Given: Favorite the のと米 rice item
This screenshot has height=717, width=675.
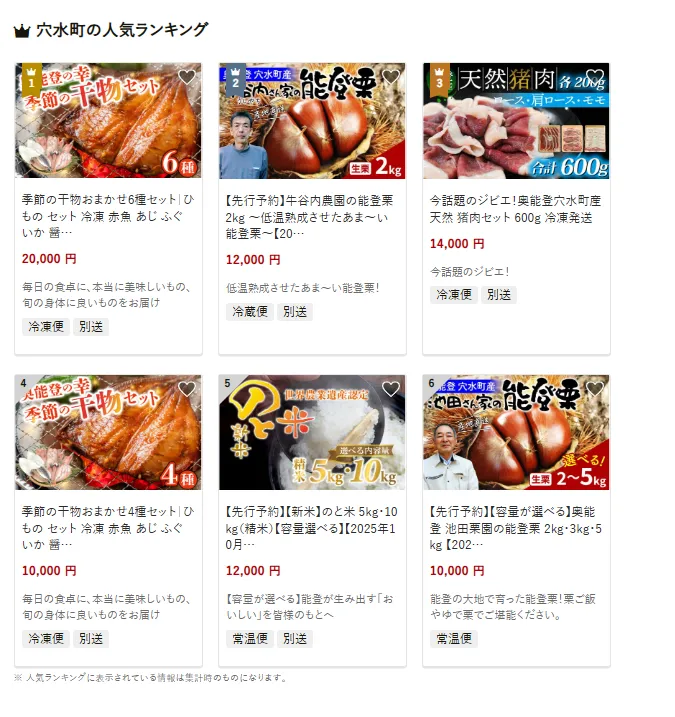Looking at the screenshot, I should point(391,389).
